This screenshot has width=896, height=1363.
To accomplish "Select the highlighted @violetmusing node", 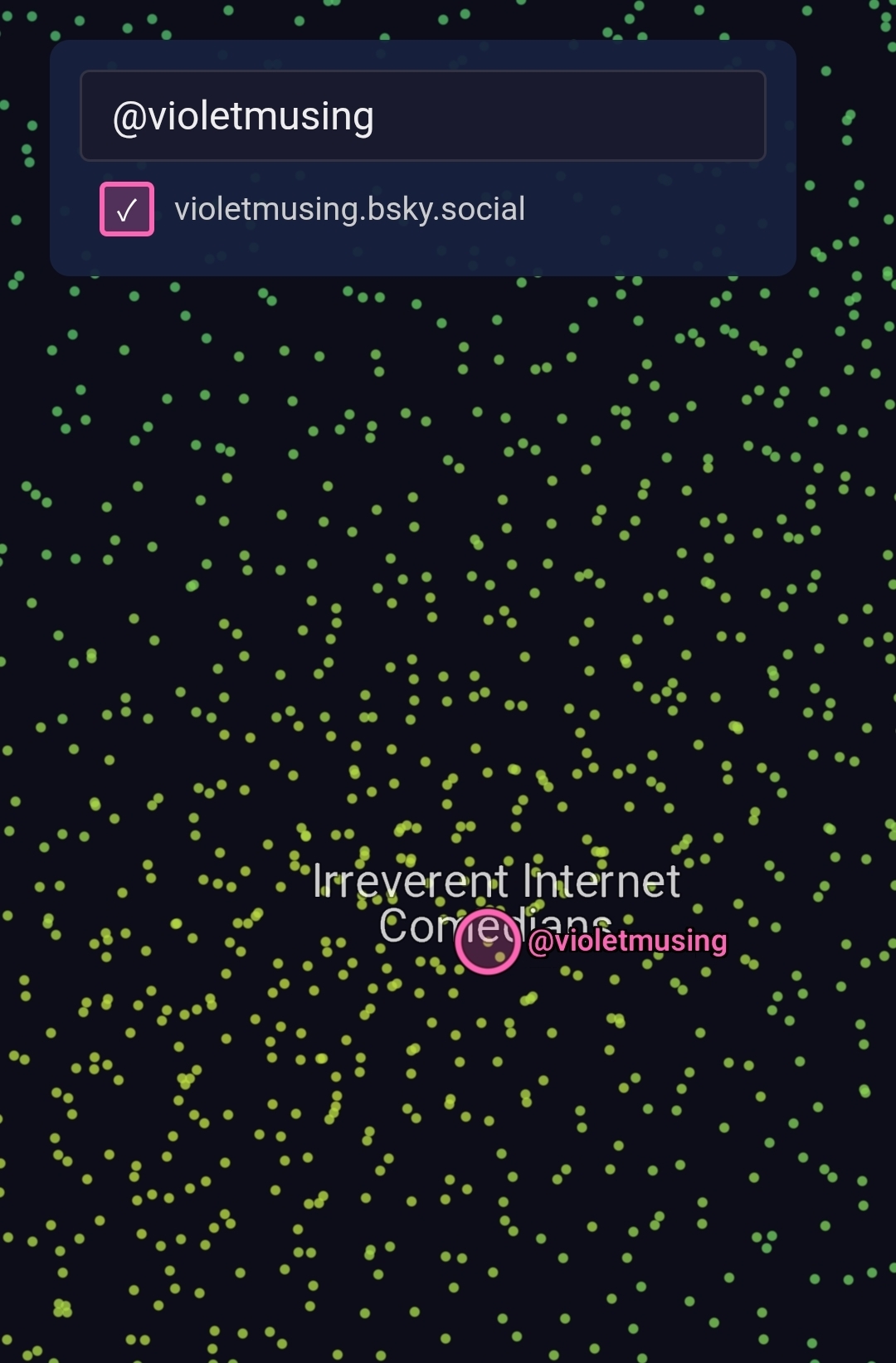I will [x=488, y=942].
